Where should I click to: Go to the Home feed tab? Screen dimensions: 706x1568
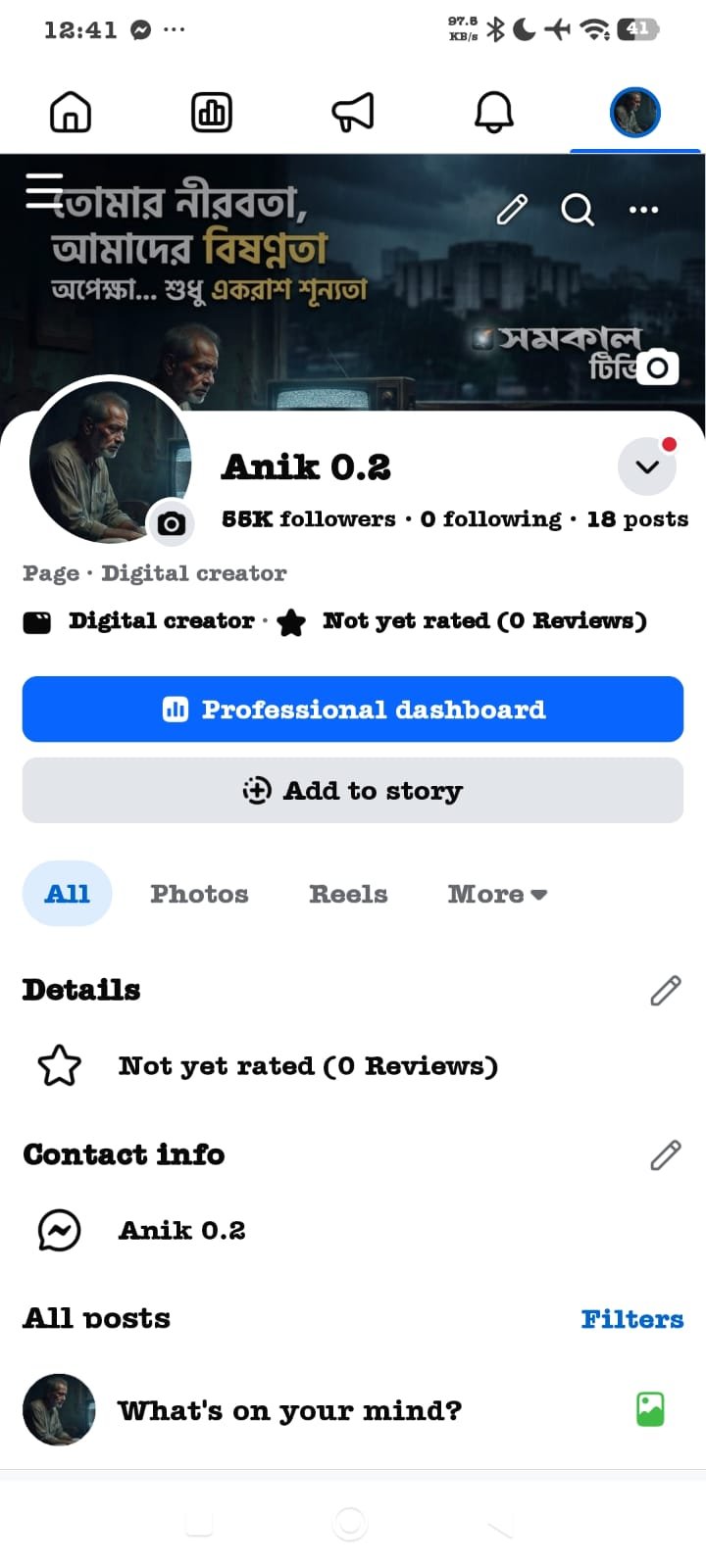coord(71,112)
